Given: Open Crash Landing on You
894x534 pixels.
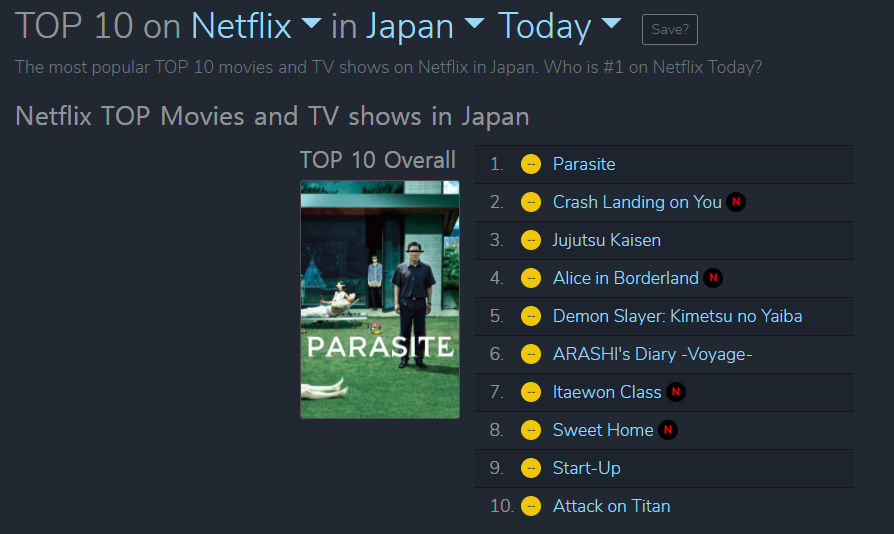Looking at the screenshot, I should click(637, 202).
